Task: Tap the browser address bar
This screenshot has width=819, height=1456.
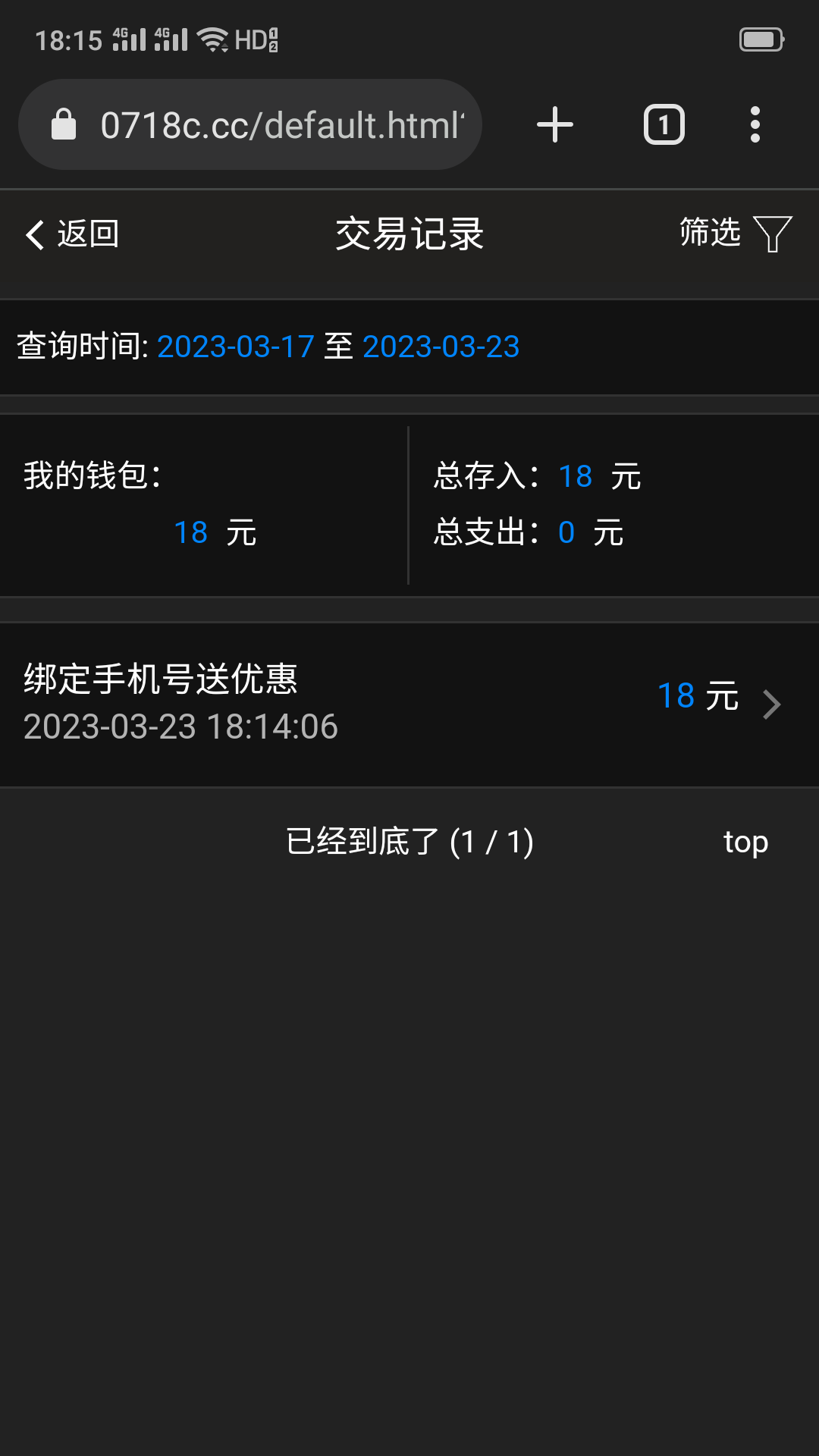Action: click(x=281, y=125)
